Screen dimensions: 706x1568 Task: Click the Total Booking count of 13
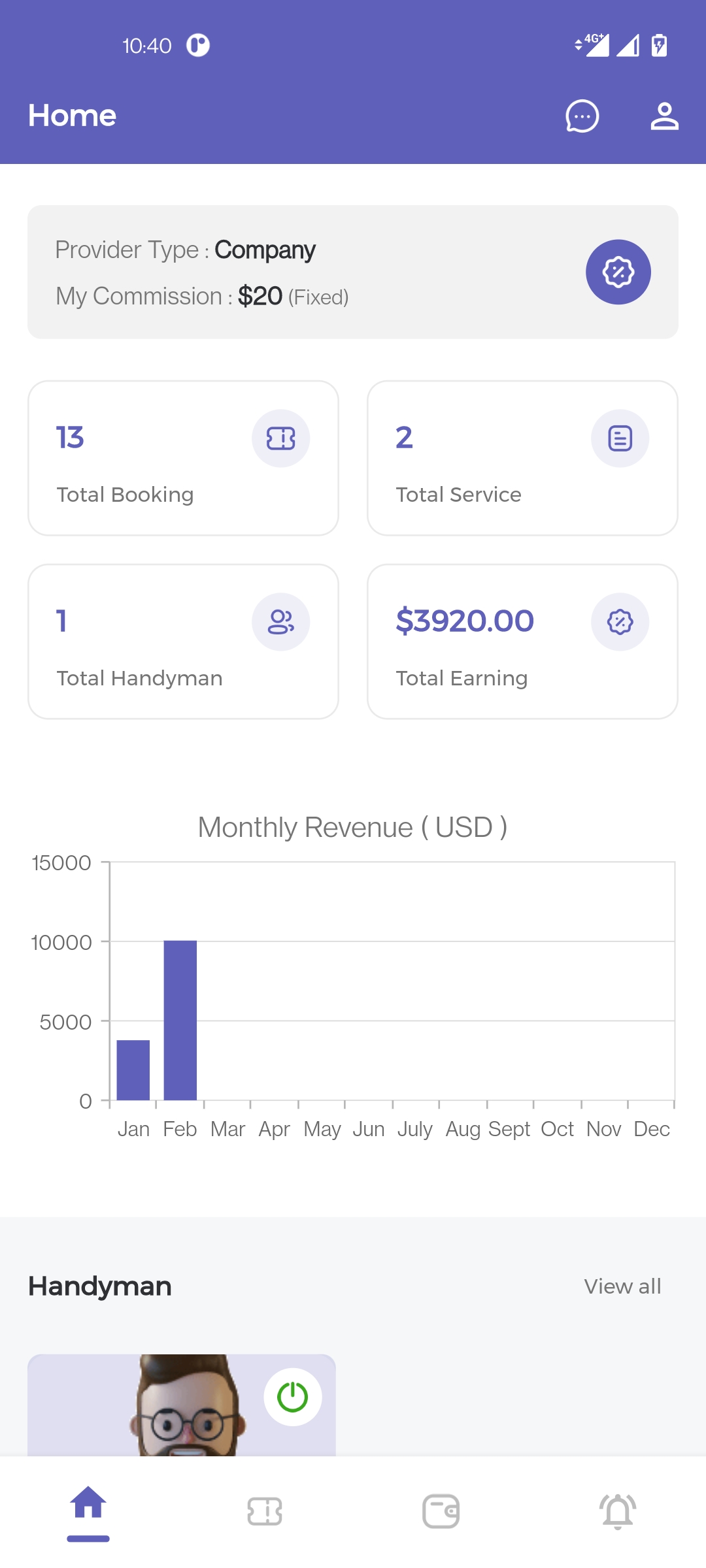coord(69,438)
